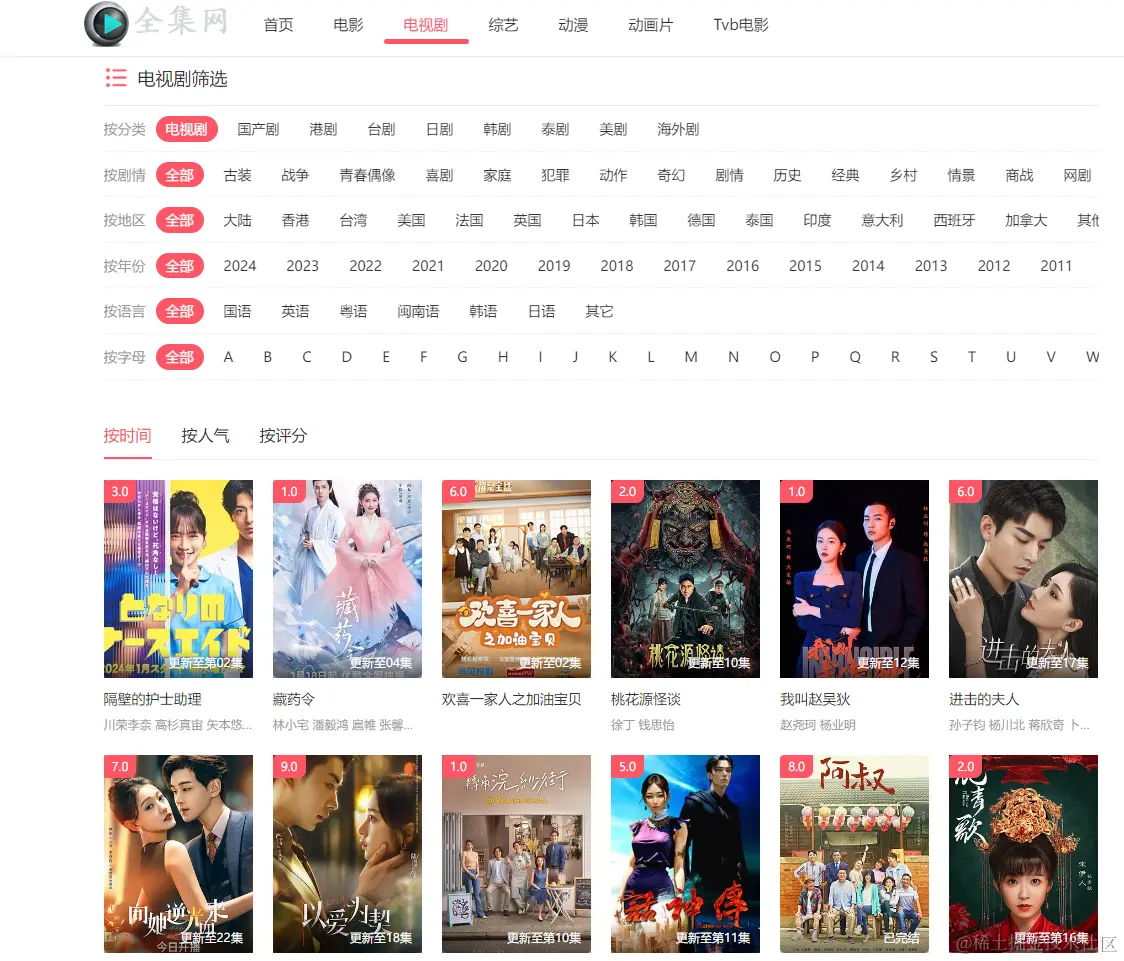Filter region by 香港
This screenshot has width=1124, height=961.
pos(295,220)
